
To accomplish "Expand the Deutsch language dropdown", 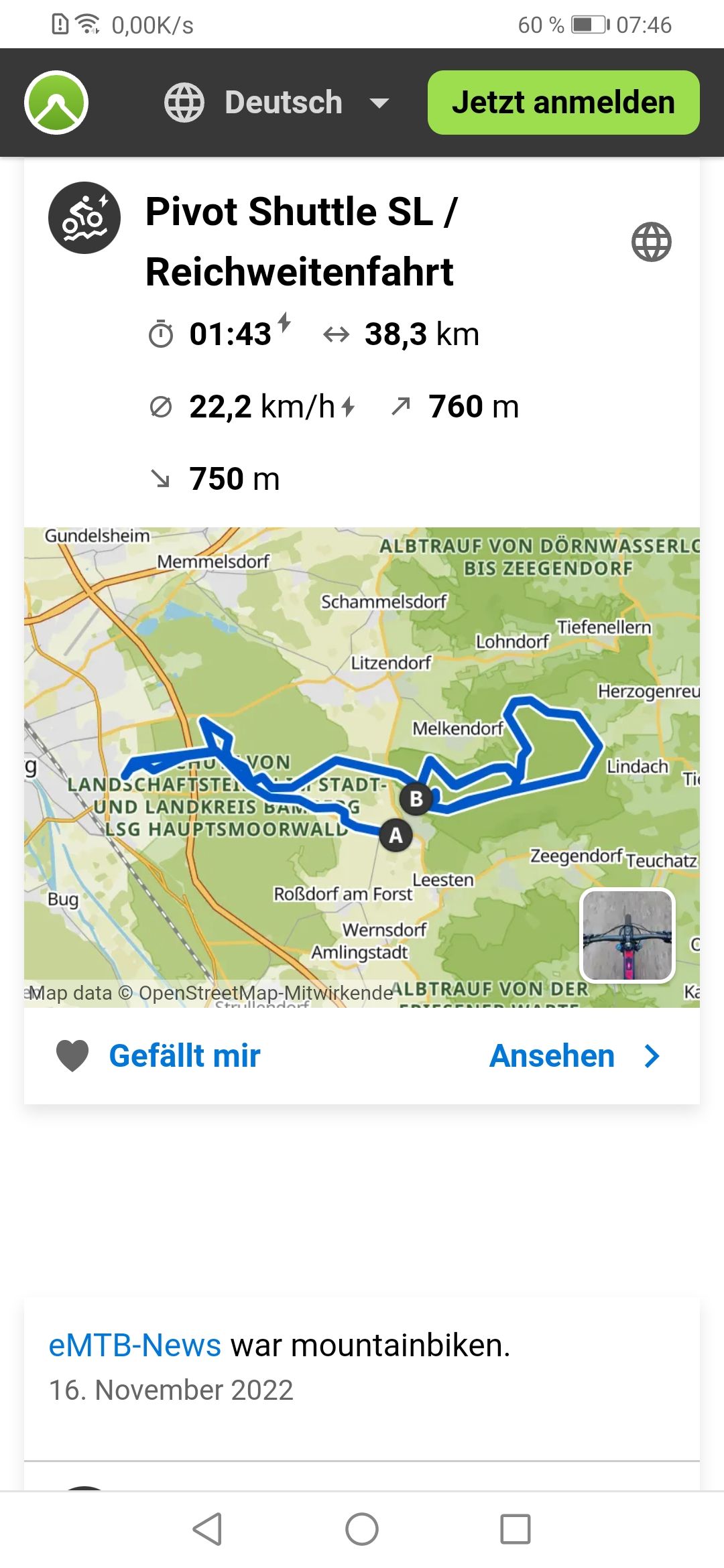I will coord(278,103).
